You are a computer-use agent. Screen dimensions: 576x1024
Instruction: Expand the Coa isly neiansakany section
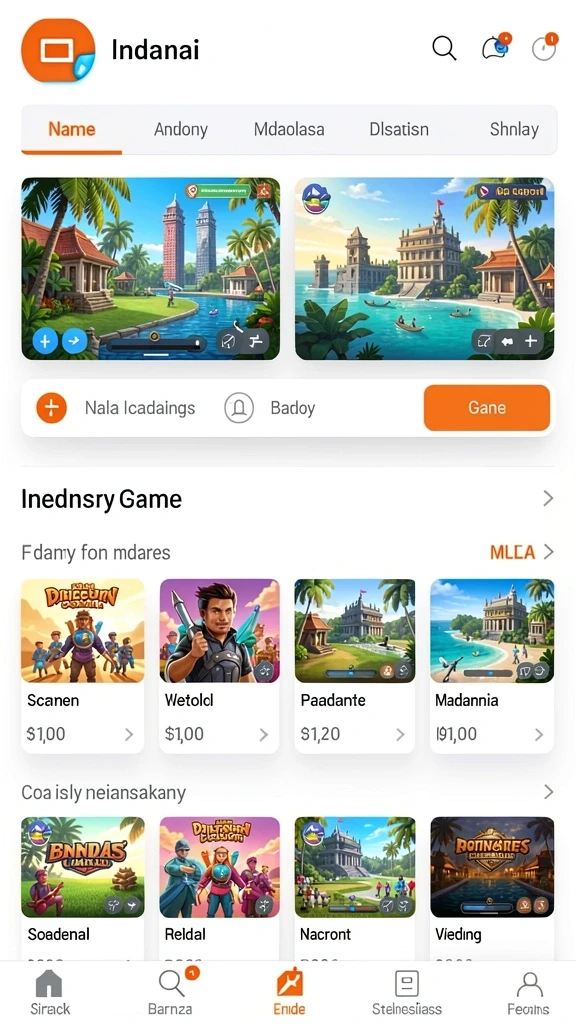click(548, 792)
